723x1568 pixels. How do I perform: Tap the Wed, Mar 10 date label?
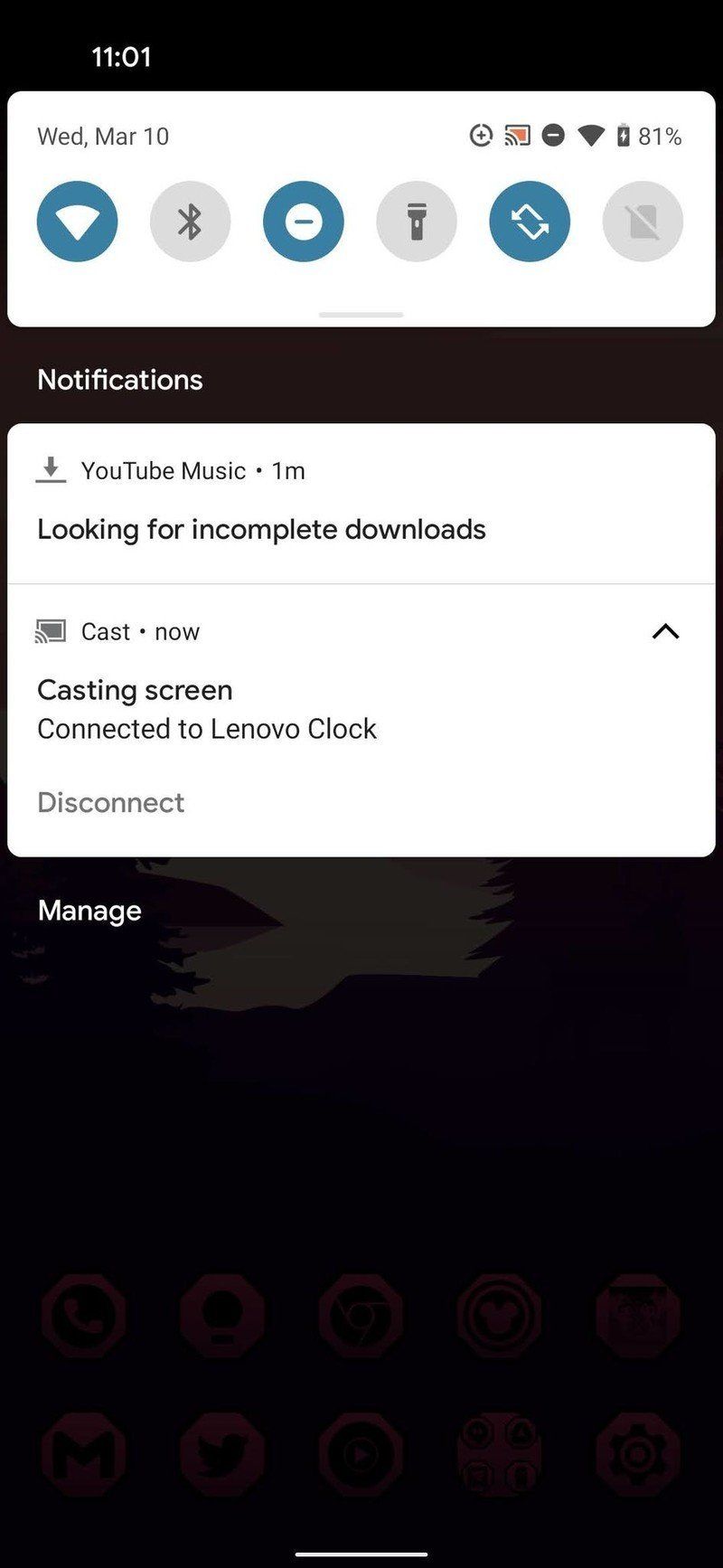(102, 136)
